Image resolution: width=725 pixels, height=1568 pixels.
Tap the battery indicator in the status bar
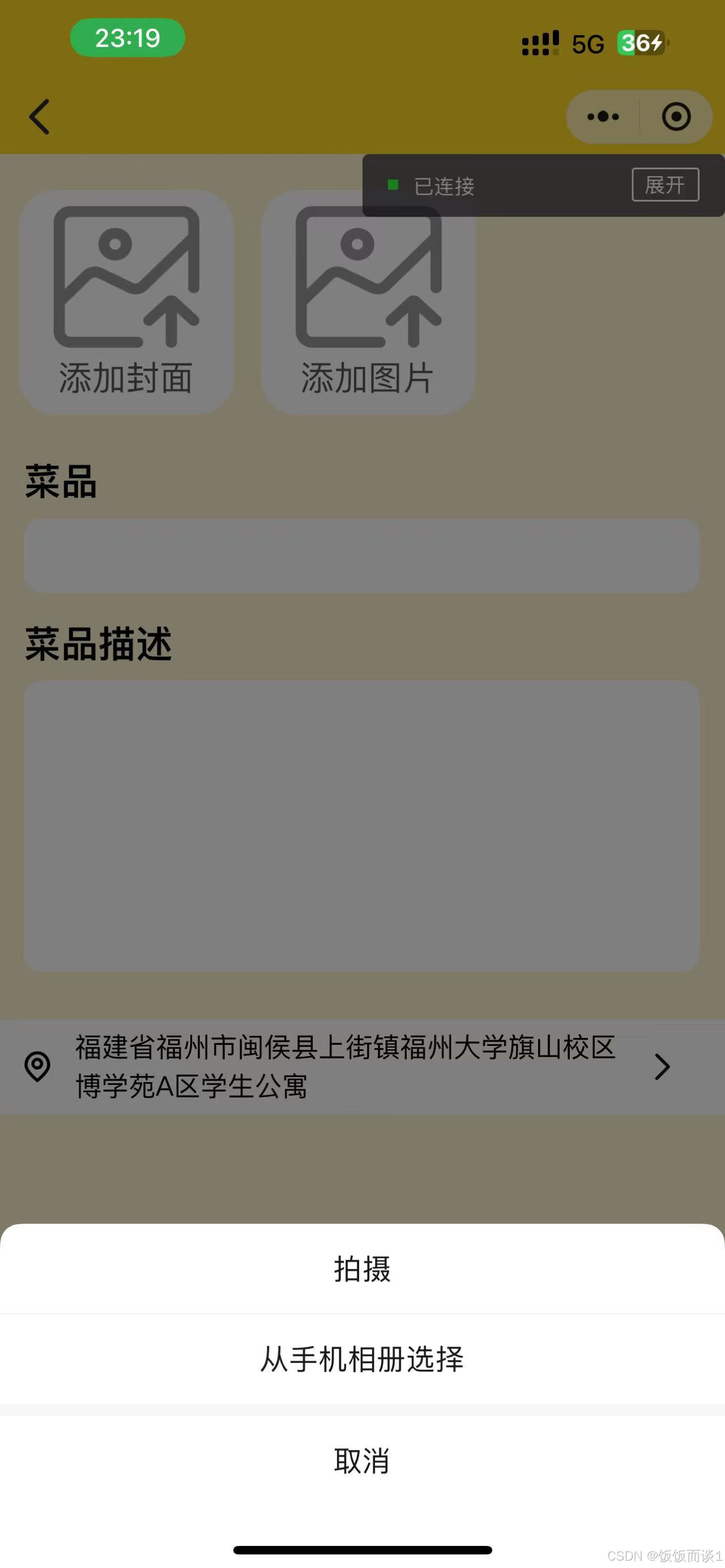641,43
